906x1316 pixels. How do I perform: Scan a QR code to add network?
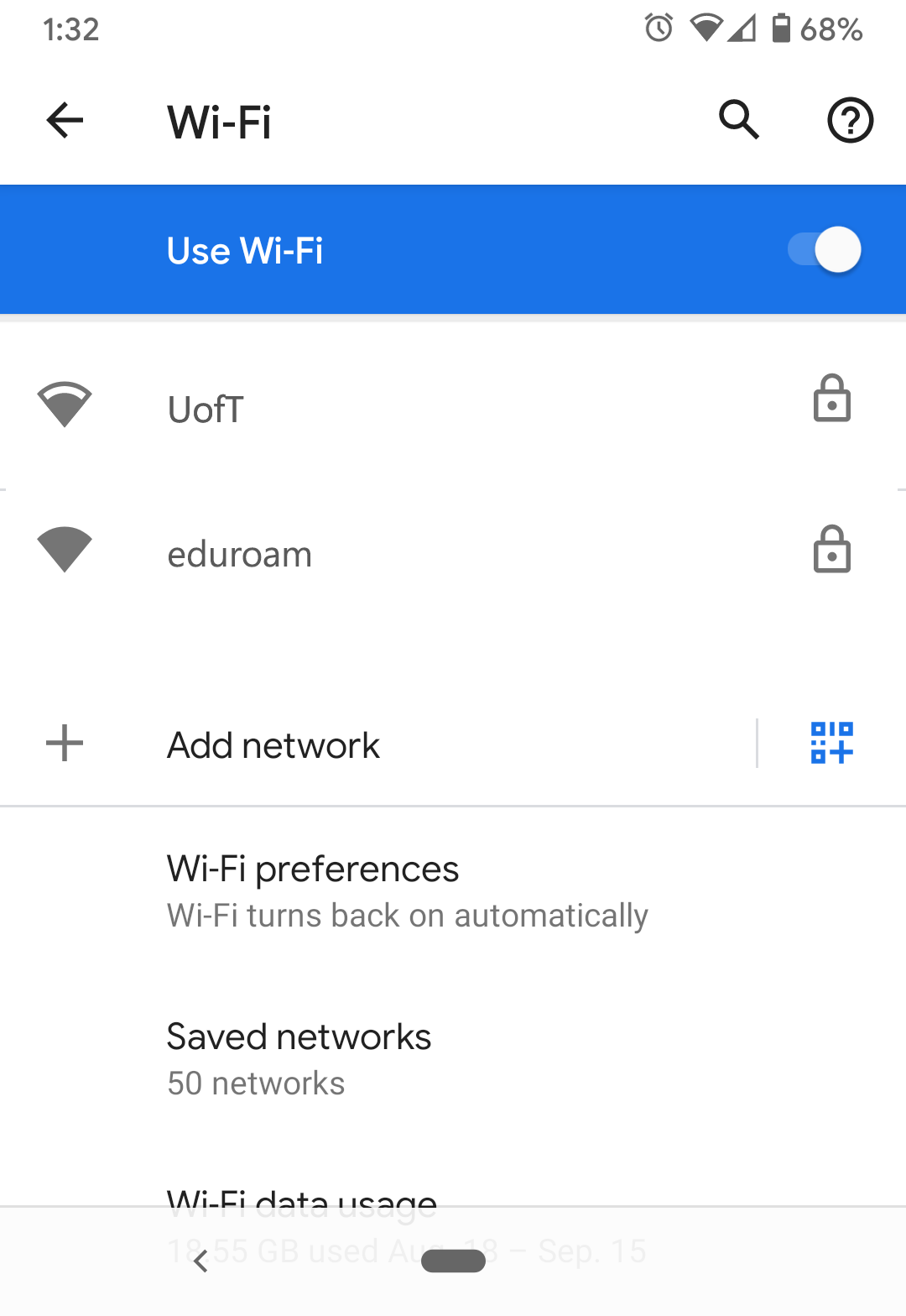tap(831, 744)
